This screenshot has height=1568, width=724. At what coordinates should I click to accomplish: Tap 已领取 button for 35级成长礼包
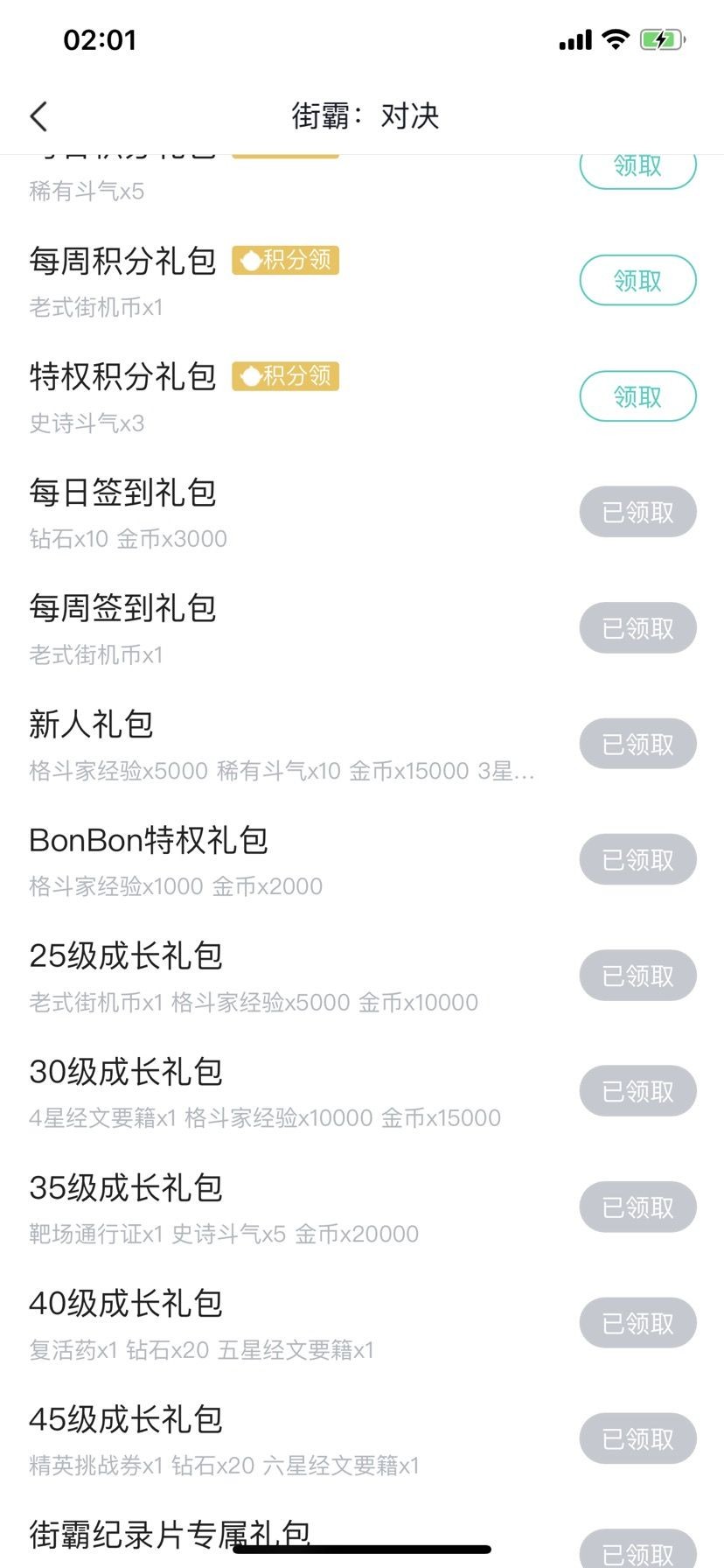[637, 1207]
